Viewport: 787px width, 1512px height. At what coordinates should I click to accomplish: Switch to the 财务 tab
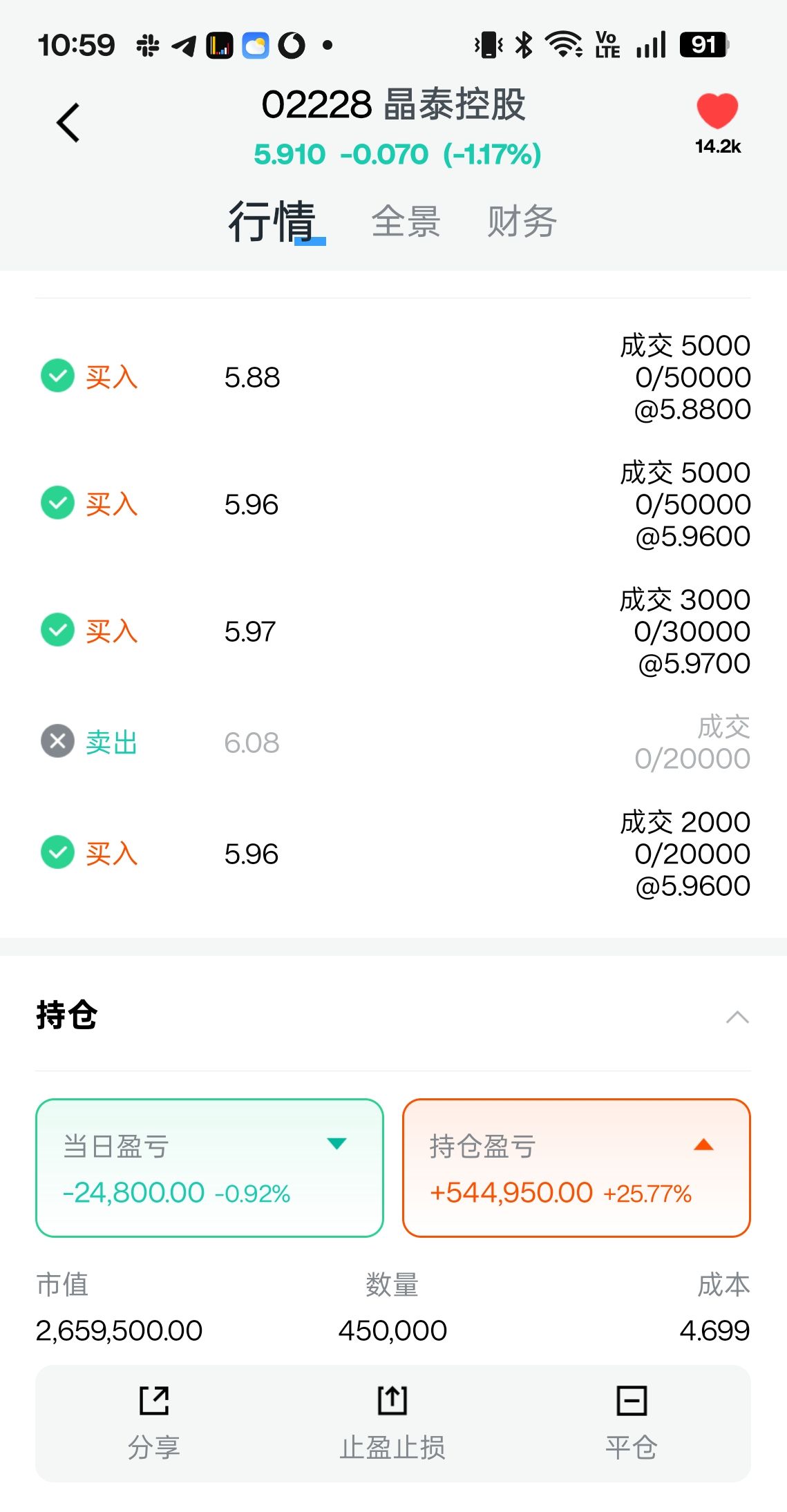click(522, 222)
